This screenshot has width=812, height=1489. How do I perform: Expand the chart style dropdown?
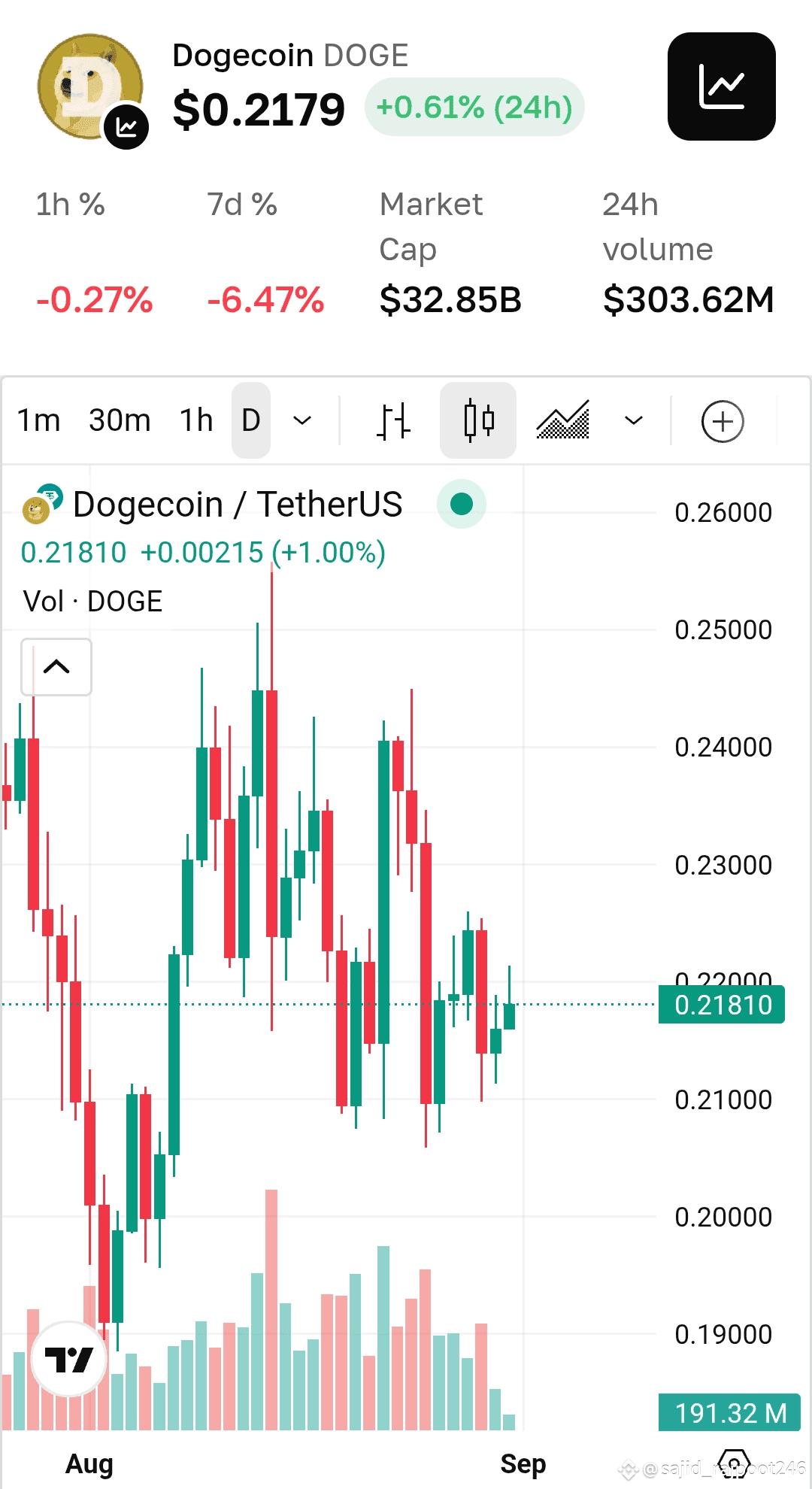pyautogui.click(x=634, y=420)
